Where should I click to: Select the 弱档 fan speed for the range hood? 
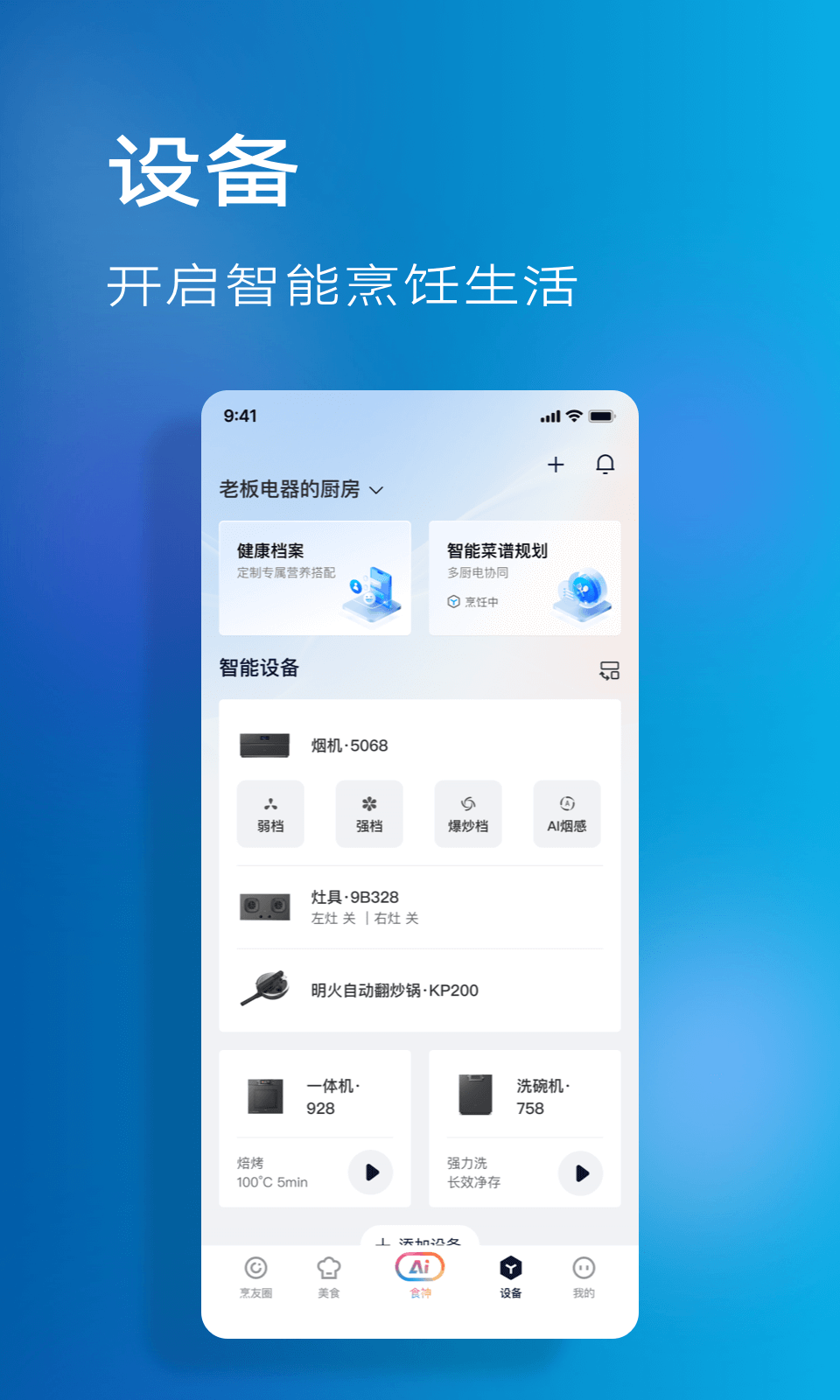270,814
